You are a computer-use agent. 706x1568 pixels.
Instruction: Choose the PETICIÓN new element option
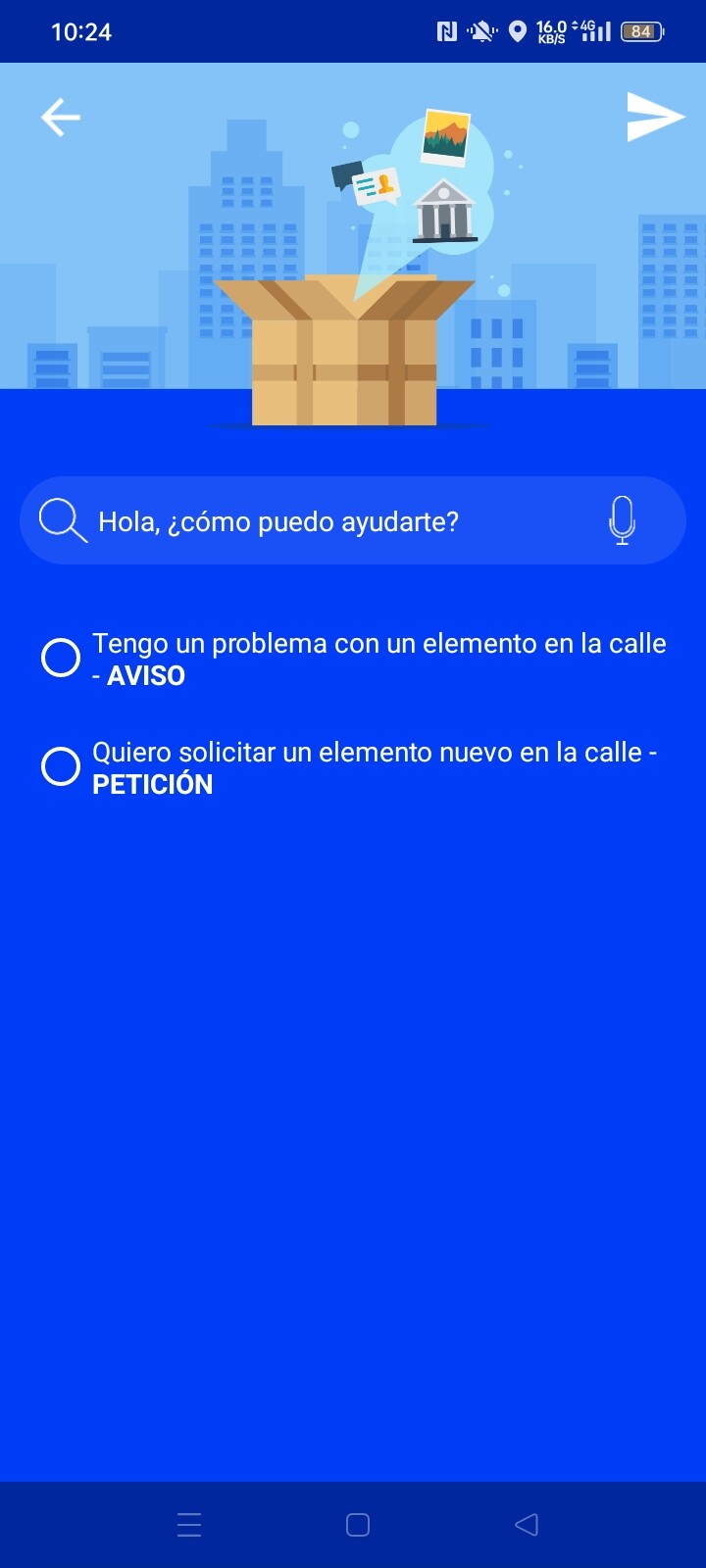tap(353, 767)
